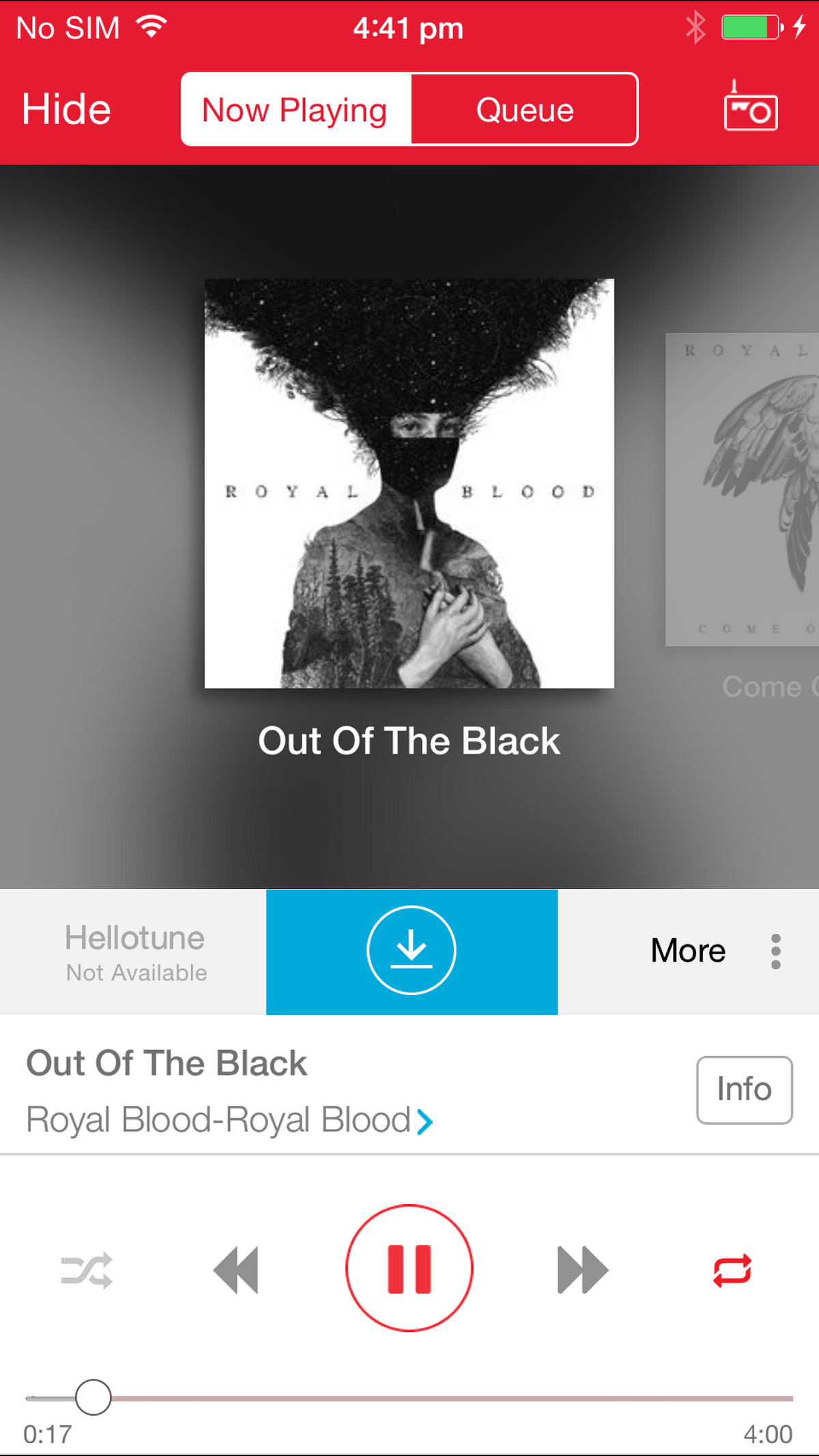Open the radio icon
This screenshot has height=1456, width=819.
click(750, 108)
